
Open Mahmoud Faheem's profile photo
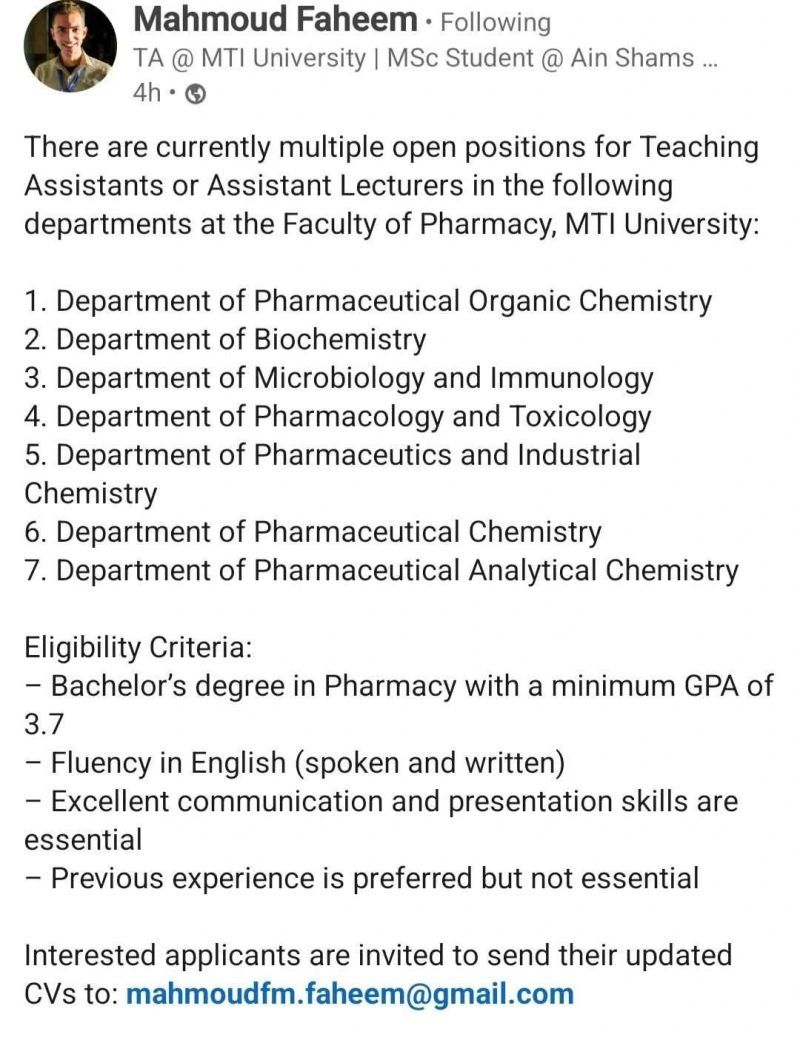point(69,46)
